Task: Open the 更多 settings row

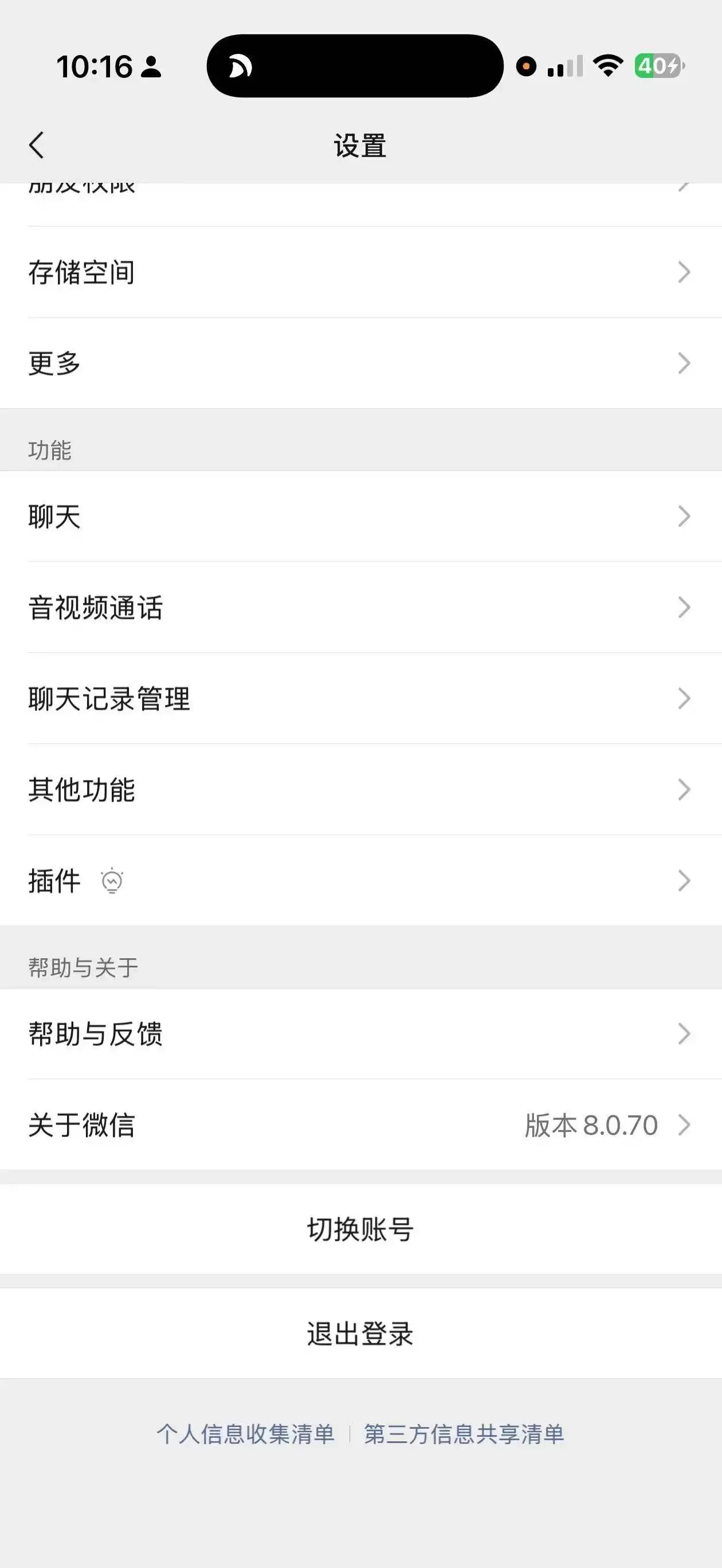Action: pos(360,363)
